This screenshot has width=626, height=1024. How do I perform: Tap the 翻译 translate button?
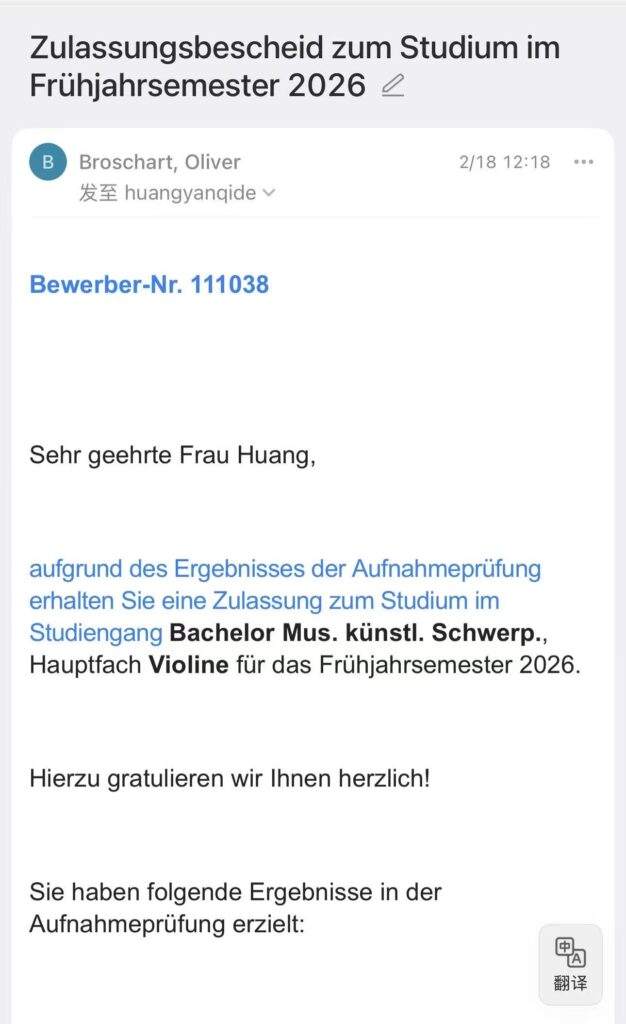point(570,964)
